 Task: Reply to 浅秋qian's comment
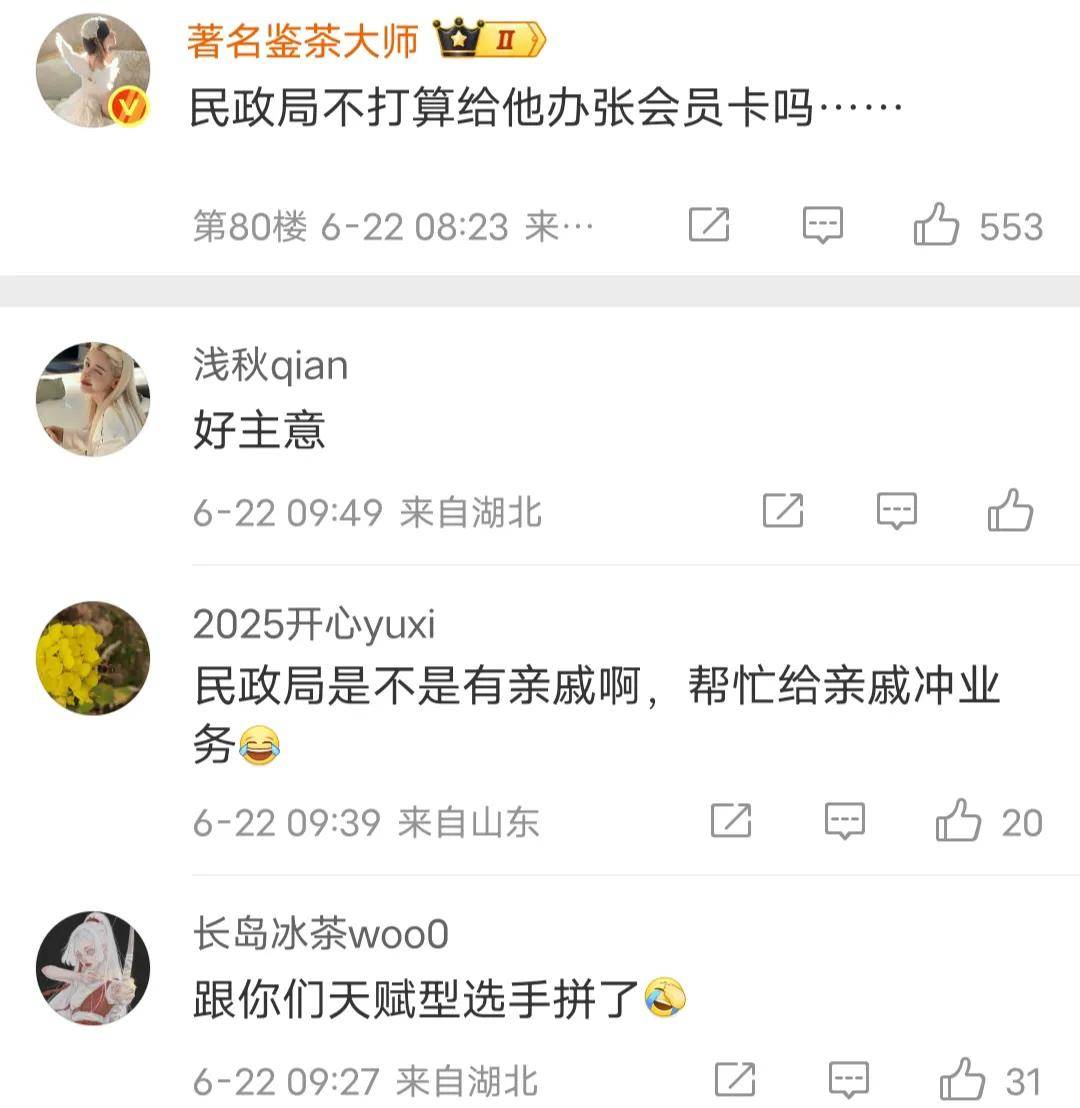pyautogui.click(x=896, y=512)
